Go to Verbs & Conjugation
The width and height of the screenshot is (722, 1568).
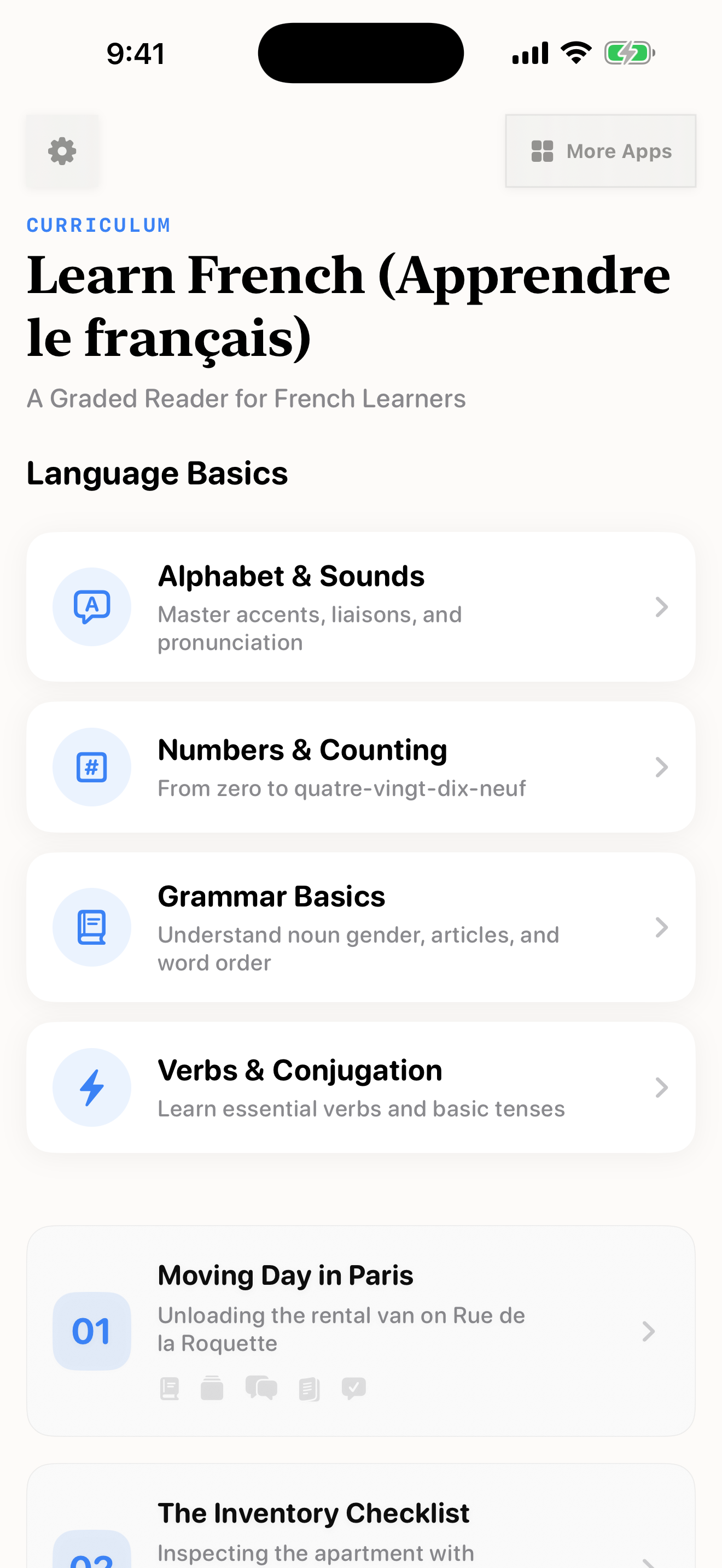[361, 1087]
